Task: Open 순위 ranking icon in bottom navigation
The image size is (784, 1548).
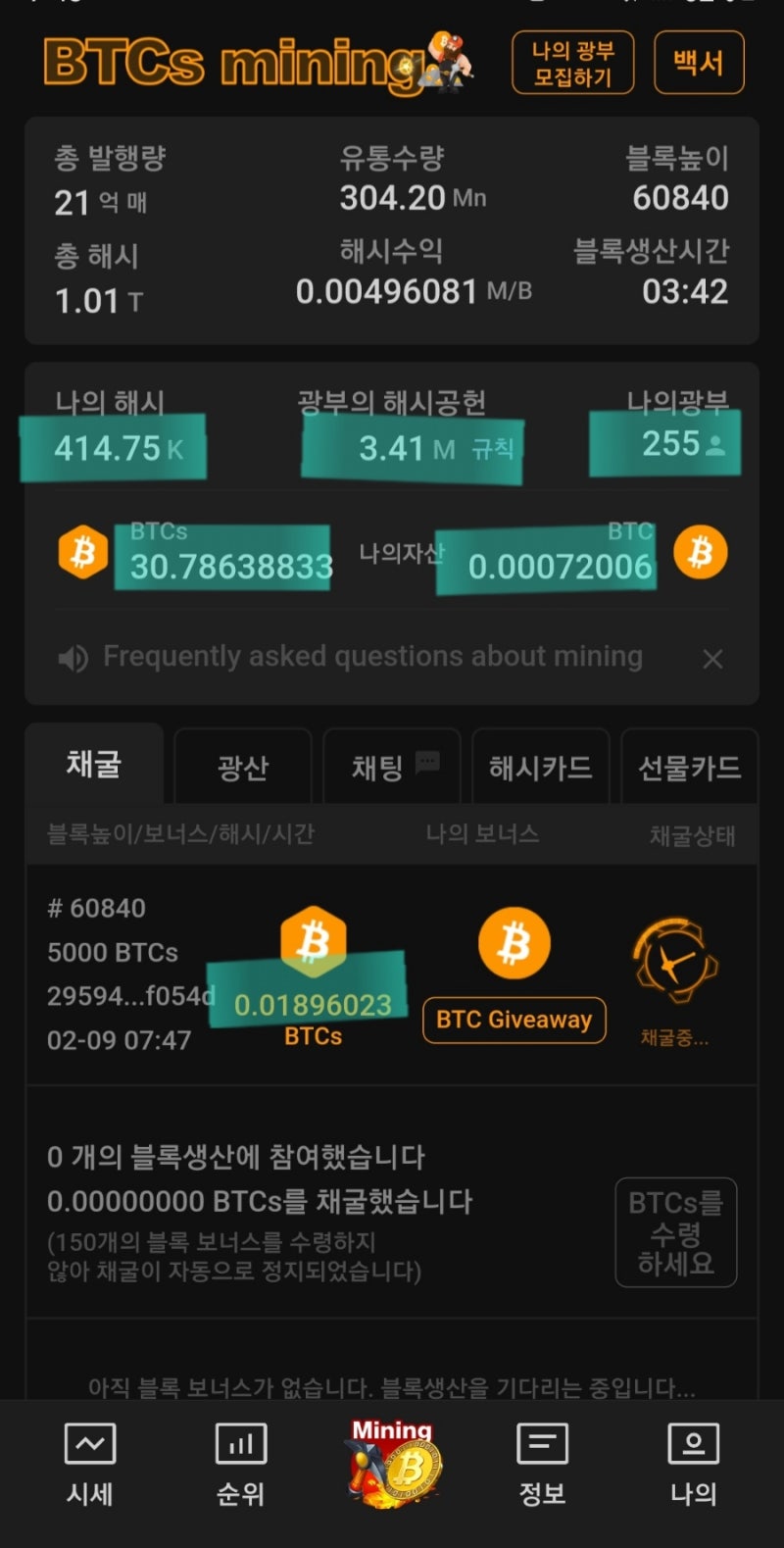Action: point(240,1442)
